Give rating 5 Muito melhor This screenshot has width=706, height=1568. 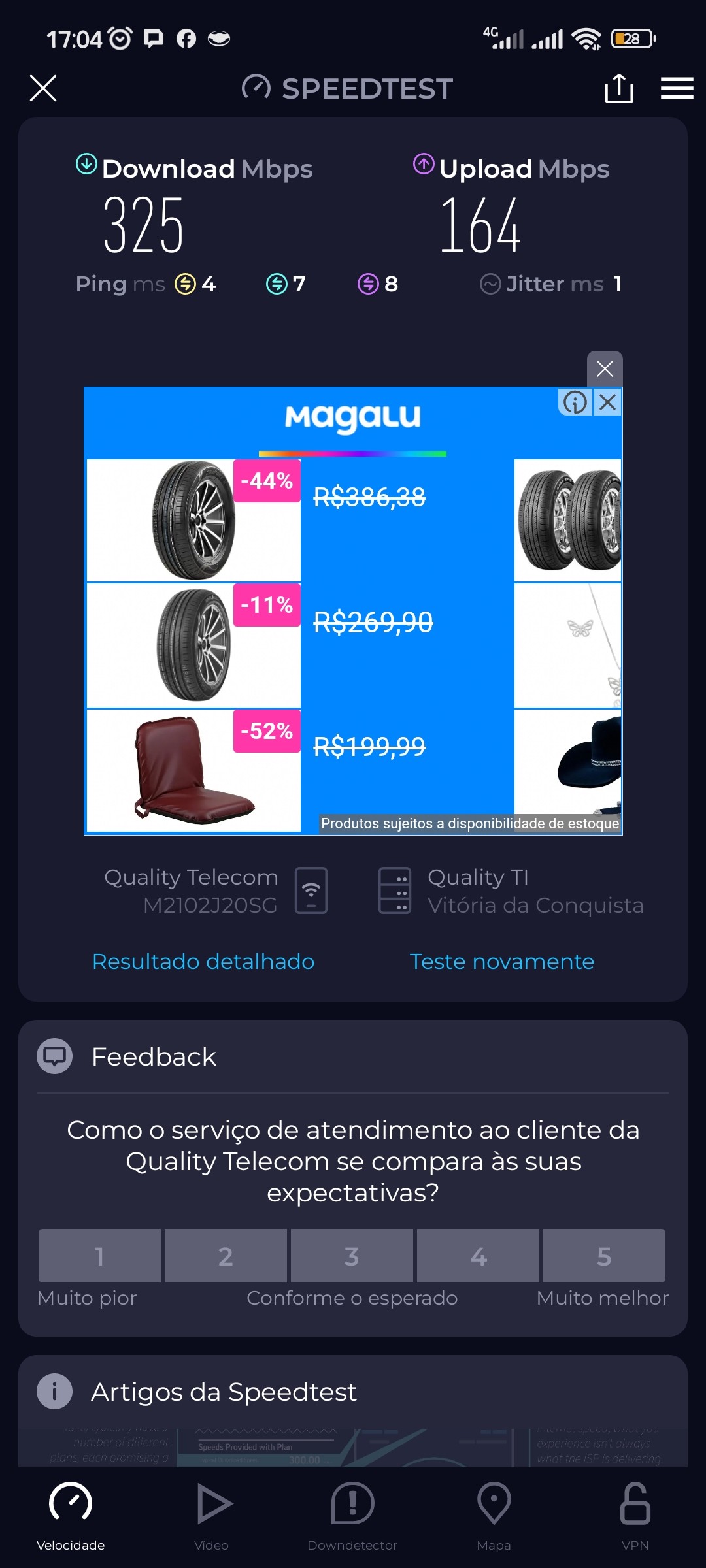604,1256
